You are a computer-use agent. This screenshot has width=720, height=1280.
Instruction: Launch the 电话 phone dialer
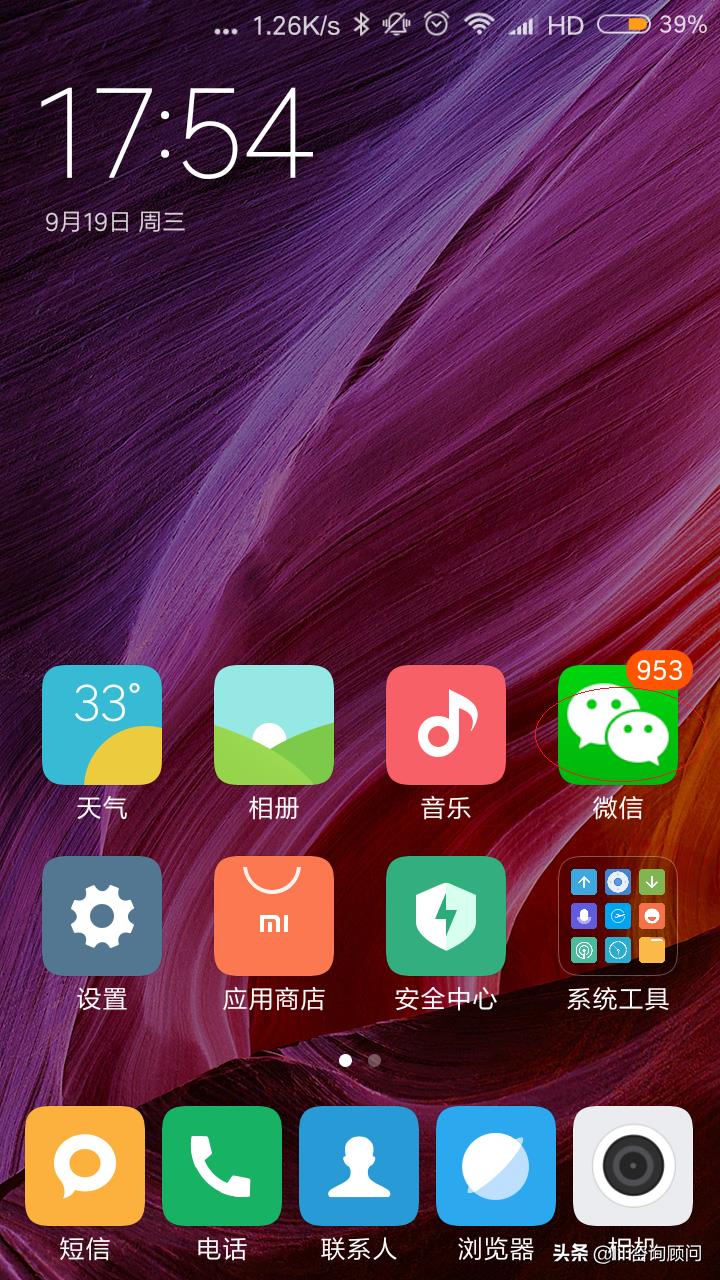click(222, 1166)
